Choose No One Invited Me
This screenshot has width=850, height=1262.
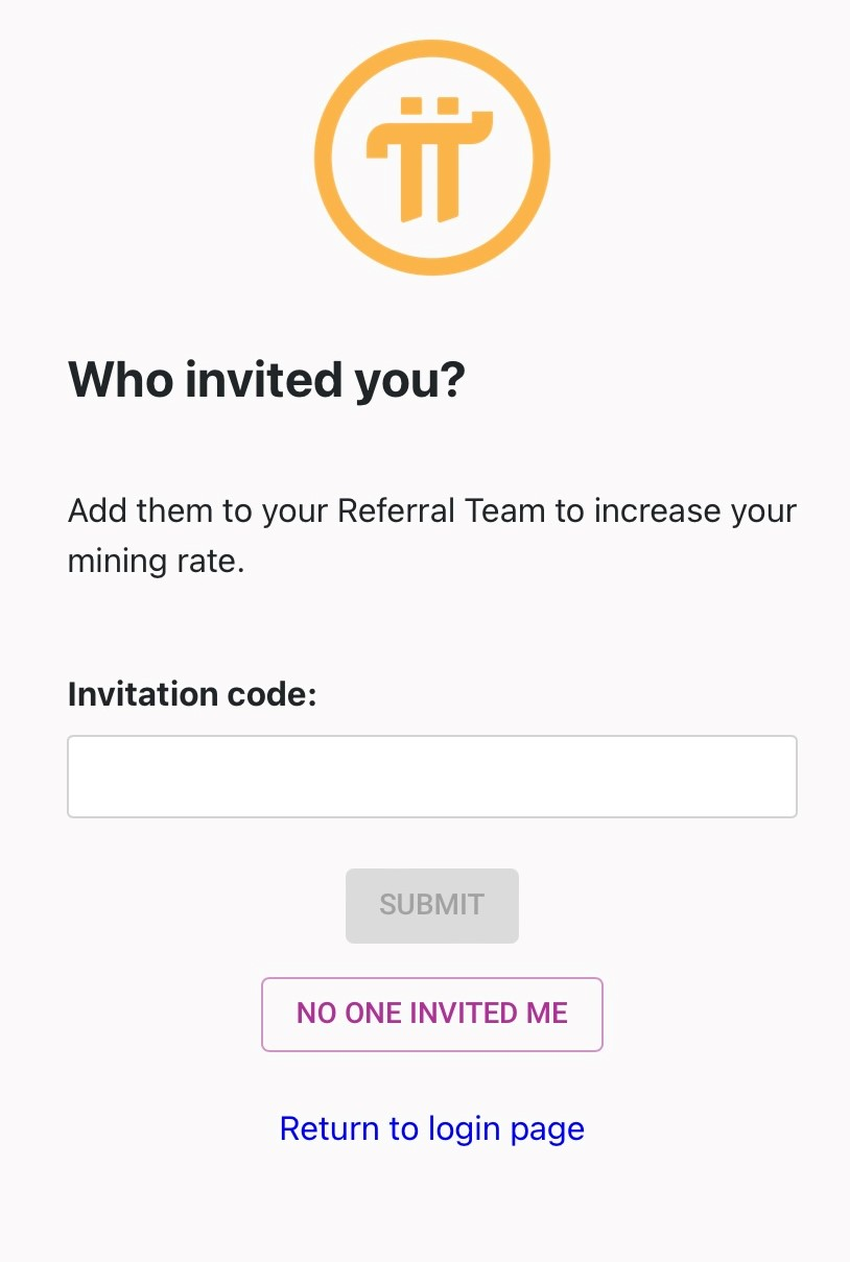[432, 1014]
